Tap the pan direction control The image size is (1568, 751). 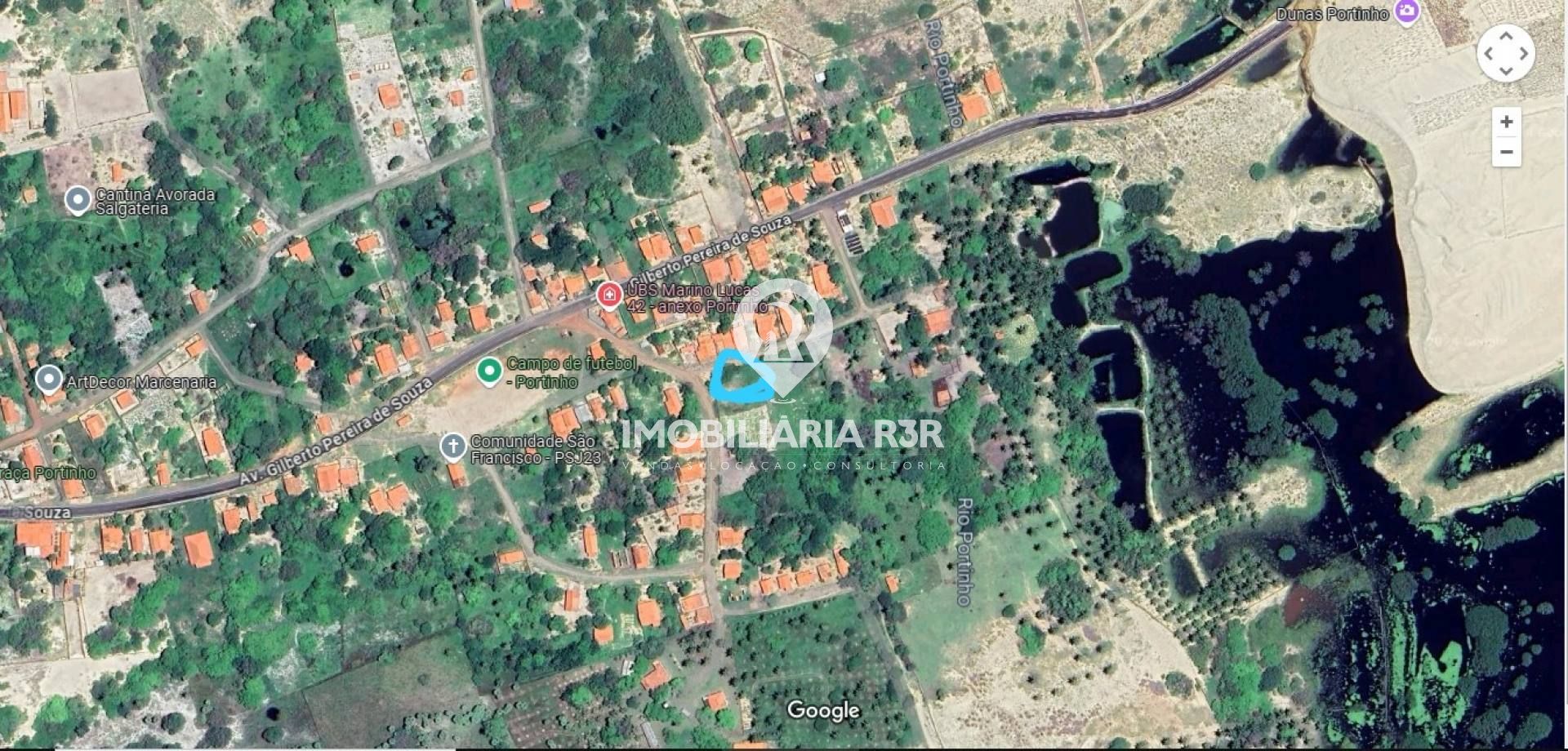coord(1506,53)
